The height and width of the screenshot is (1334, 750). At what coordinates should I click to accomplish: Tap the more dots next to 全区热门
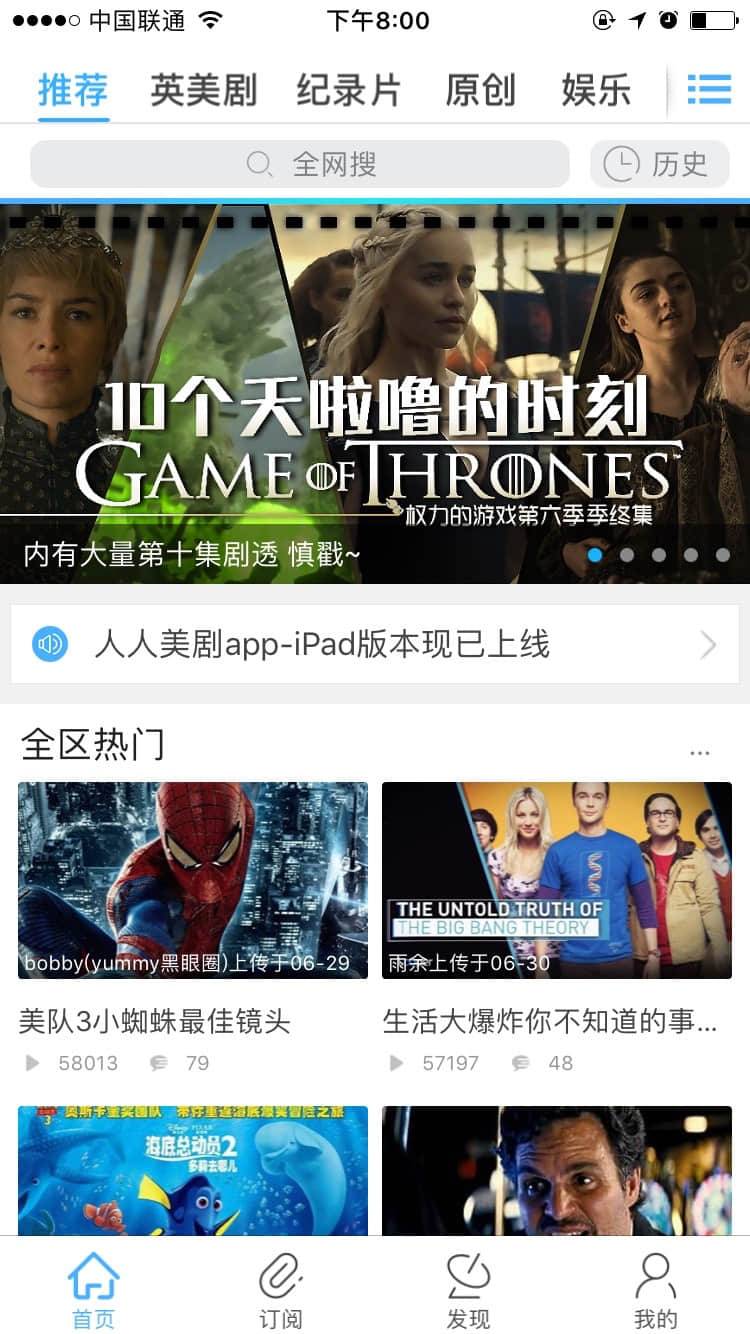[700, 752]
